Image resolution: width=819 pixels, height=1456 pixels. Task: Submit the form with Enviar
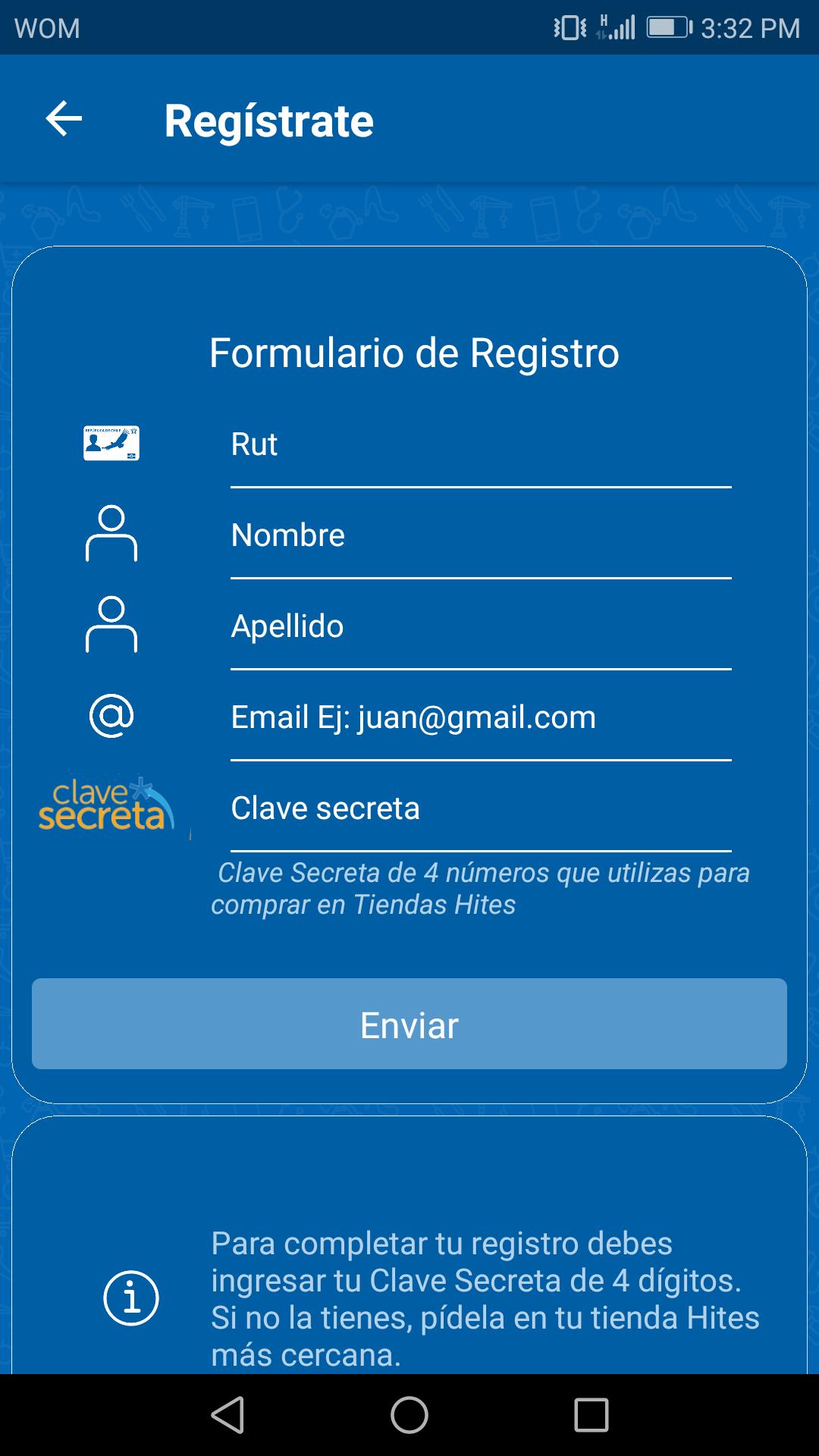409,1024
